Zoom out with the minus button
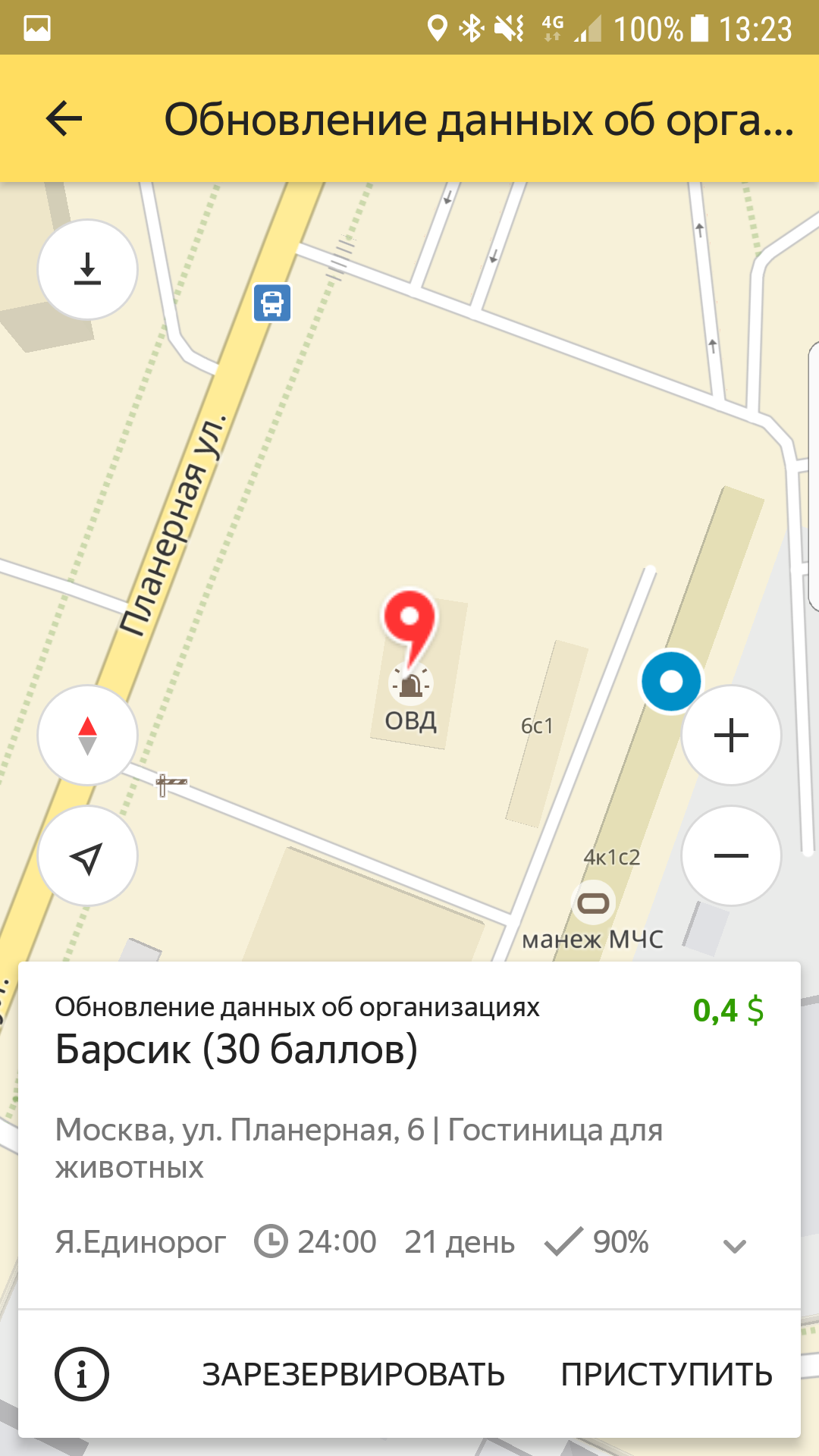 click(731, 856)
